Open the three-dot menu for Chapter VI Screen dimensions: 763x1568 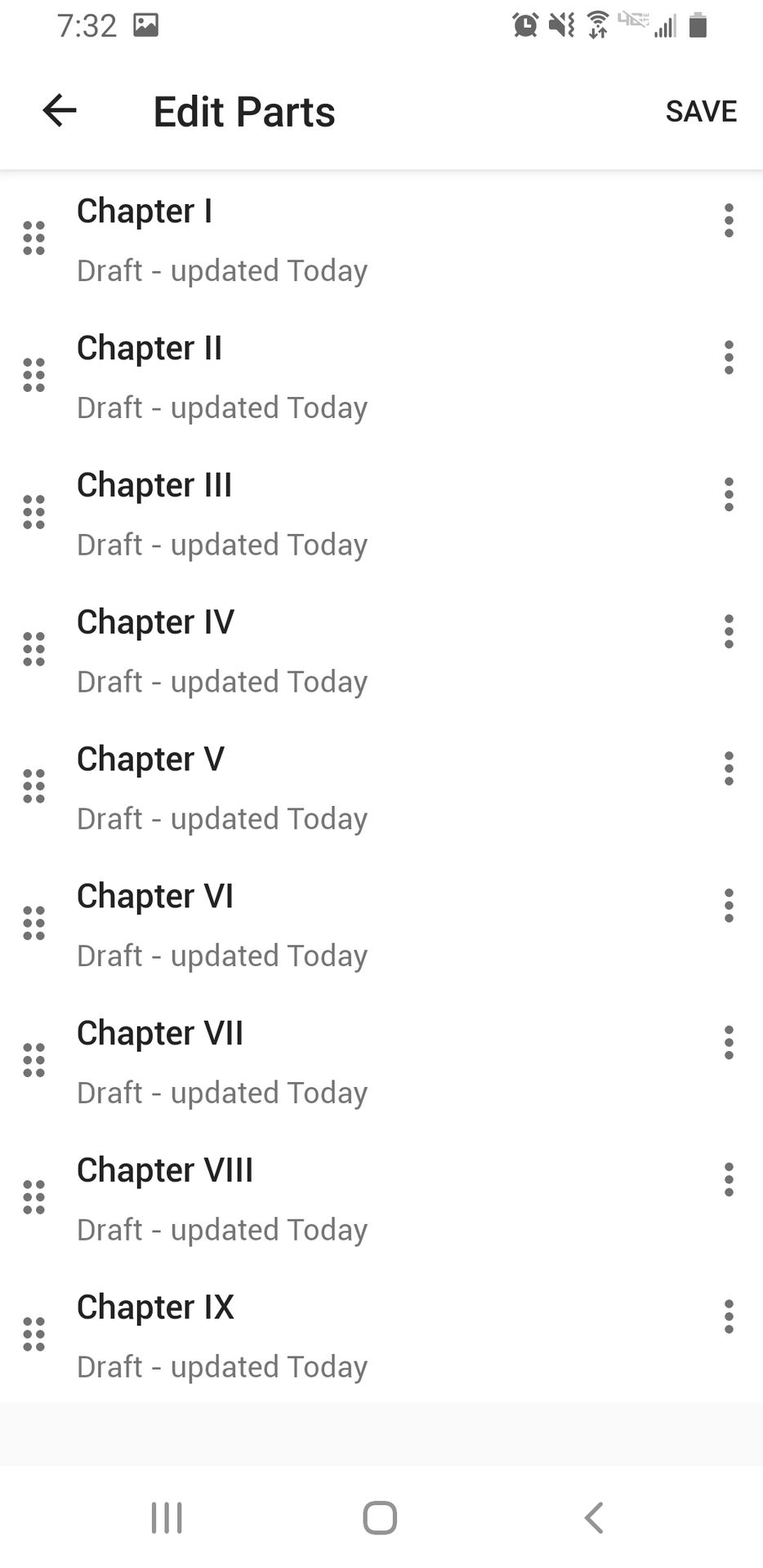click(729, 906)
